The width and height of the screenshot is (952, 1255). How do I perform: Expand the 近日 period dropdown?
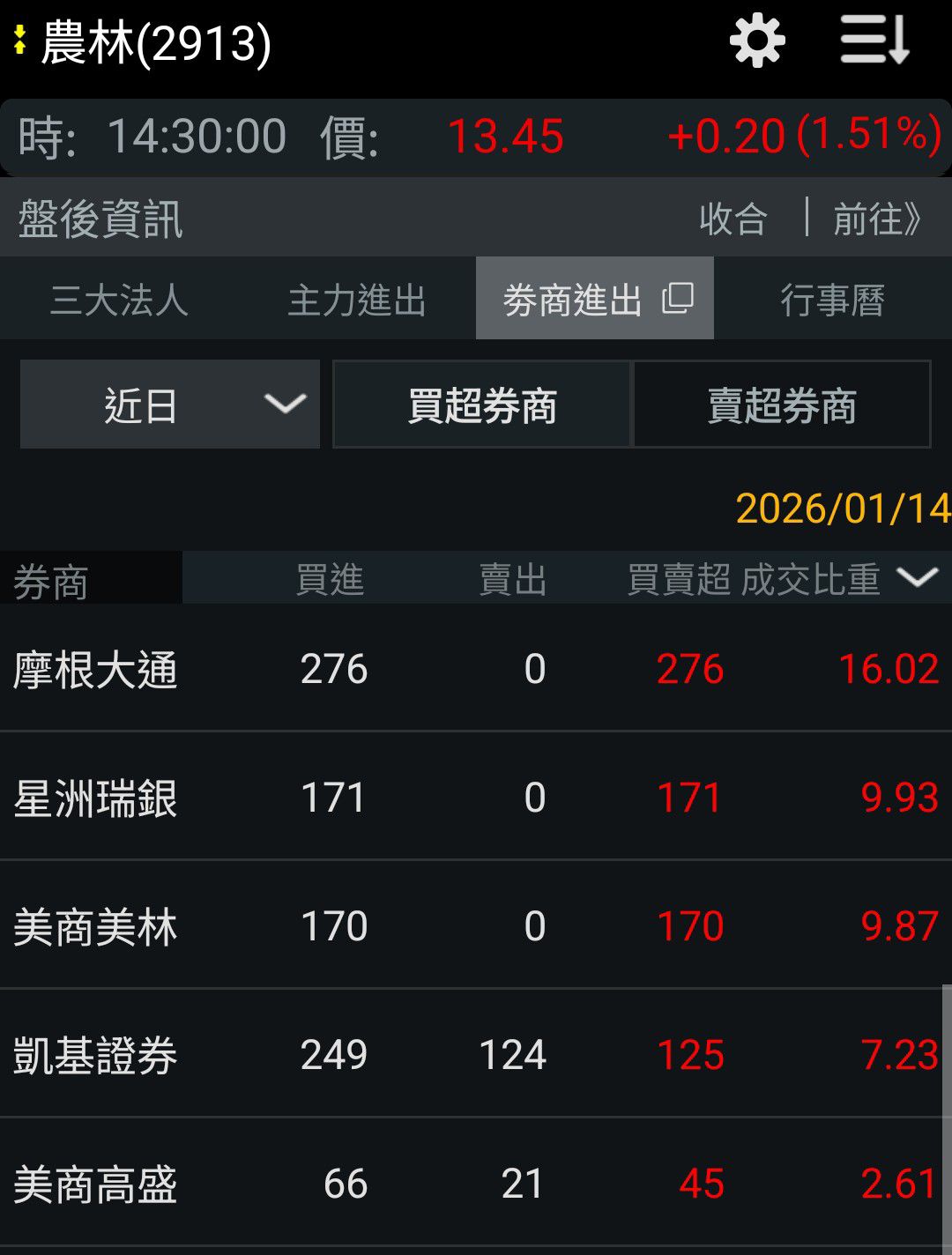click(x=170, y=405)
